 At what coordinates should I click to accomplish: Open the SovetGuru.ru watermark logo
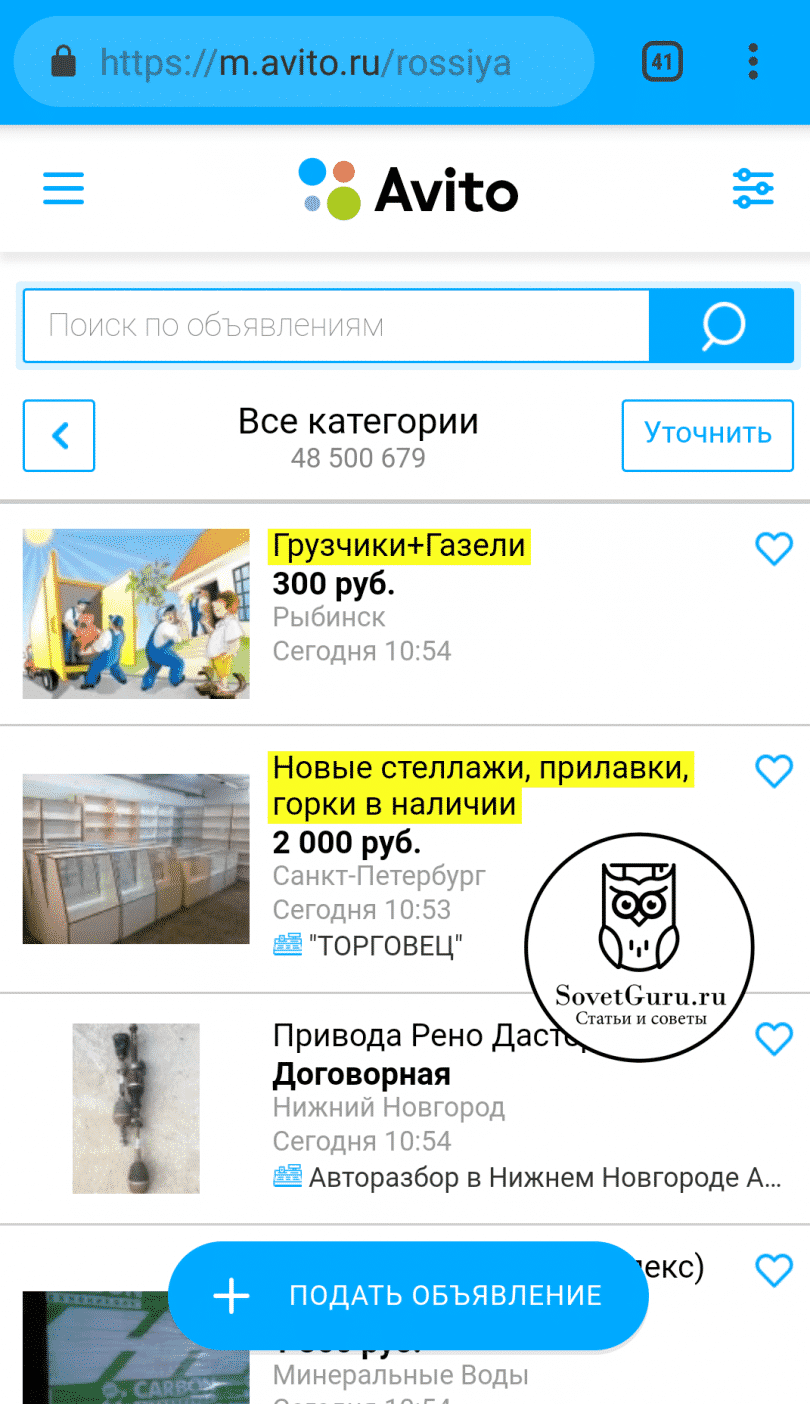[638, 940]
